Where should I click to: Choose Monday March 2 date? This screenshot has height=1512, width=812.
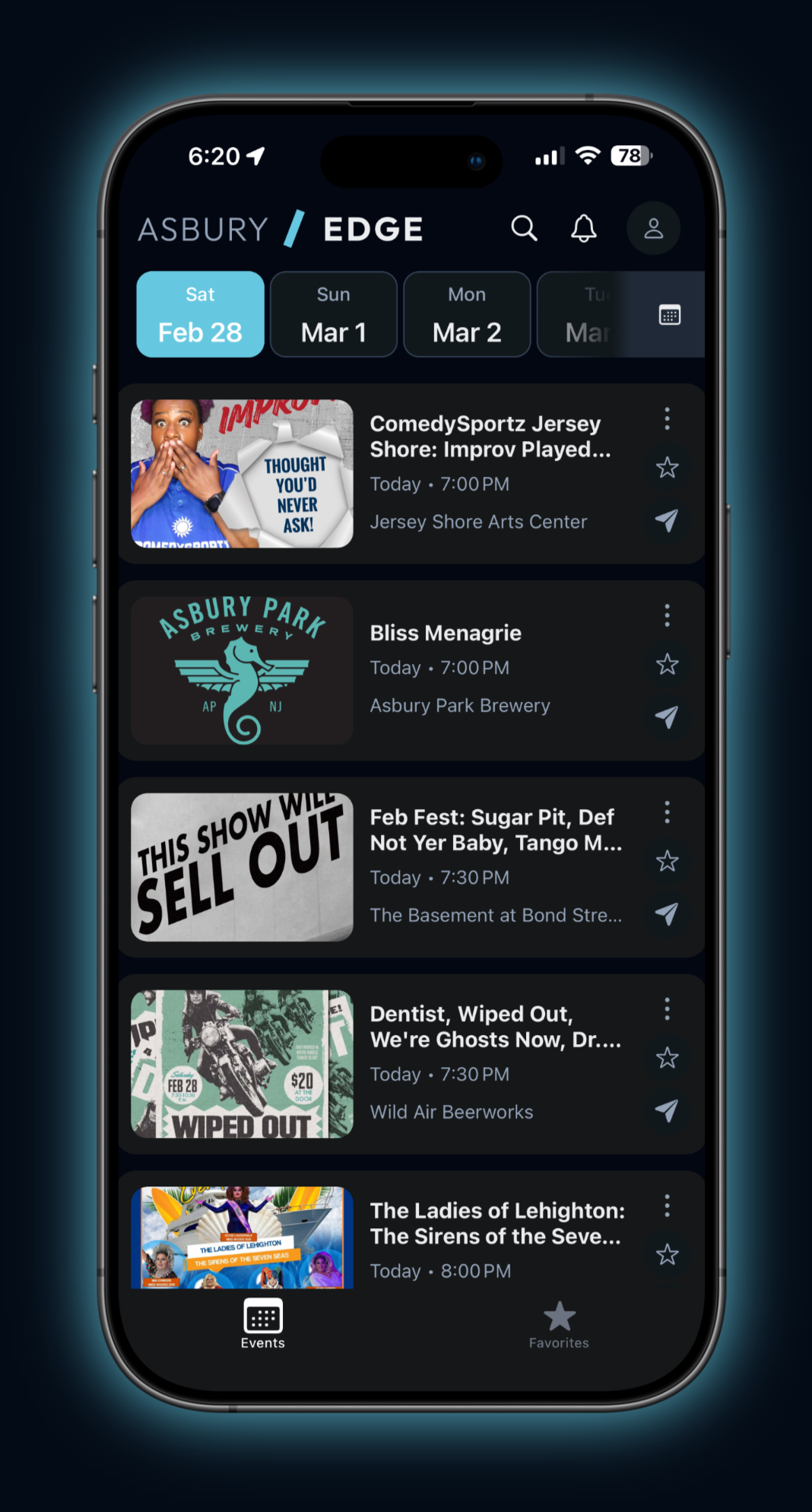tap(466, 314)
